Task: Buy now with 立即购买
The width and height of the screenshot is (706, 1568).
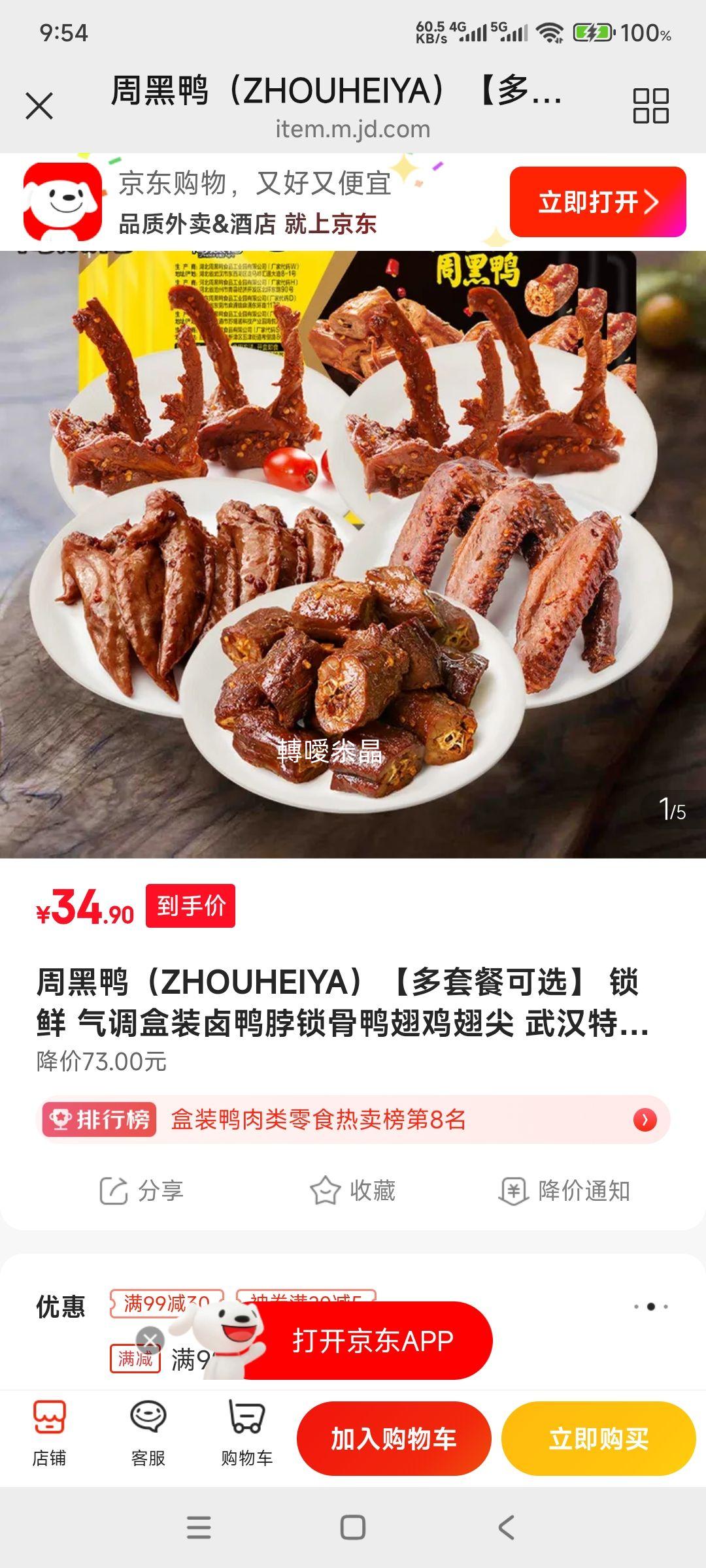Action: [598, 1439]
